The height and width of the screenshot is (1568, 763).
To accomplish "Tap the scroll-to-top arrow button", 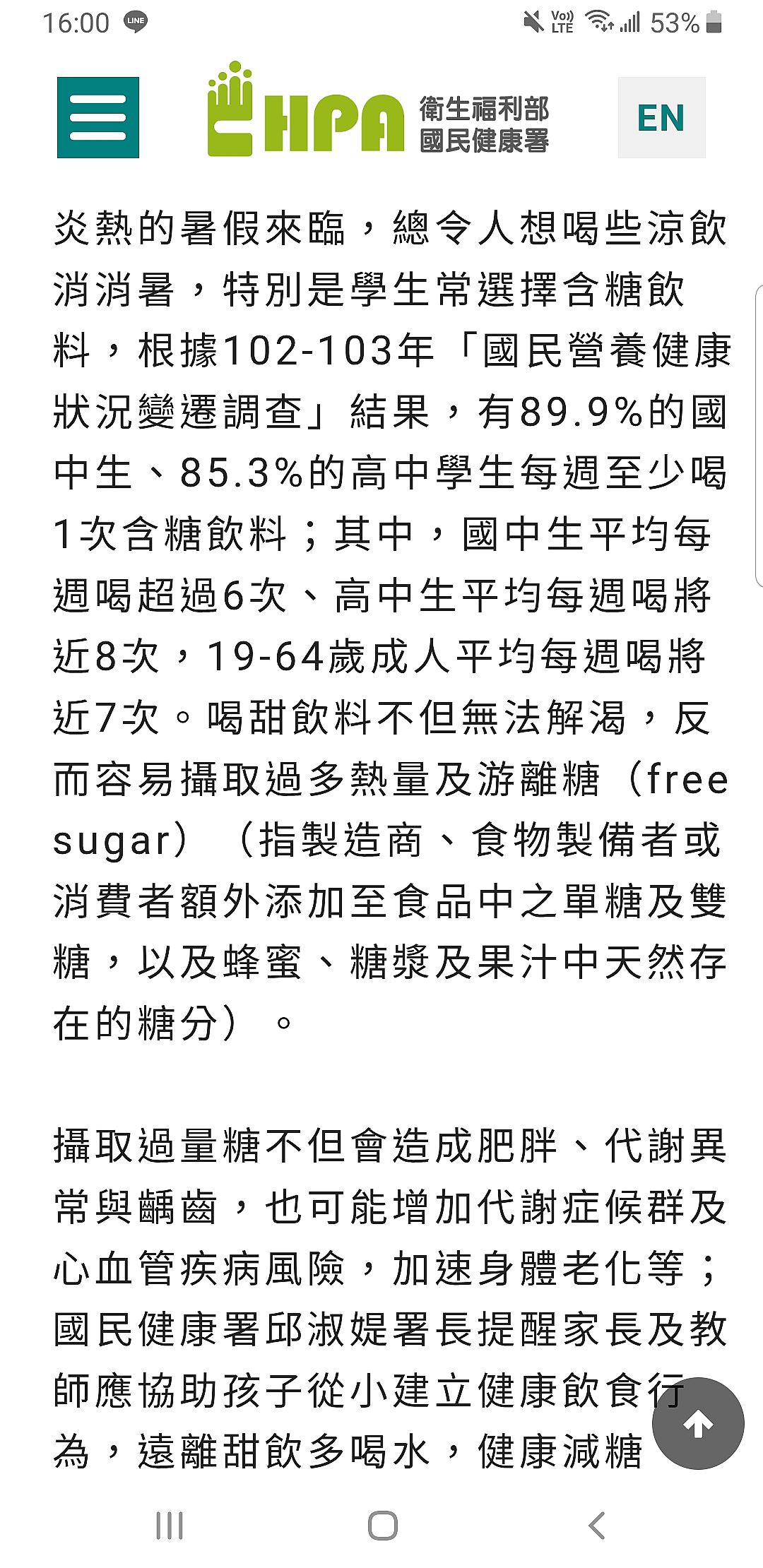I will pos(698,1423).
